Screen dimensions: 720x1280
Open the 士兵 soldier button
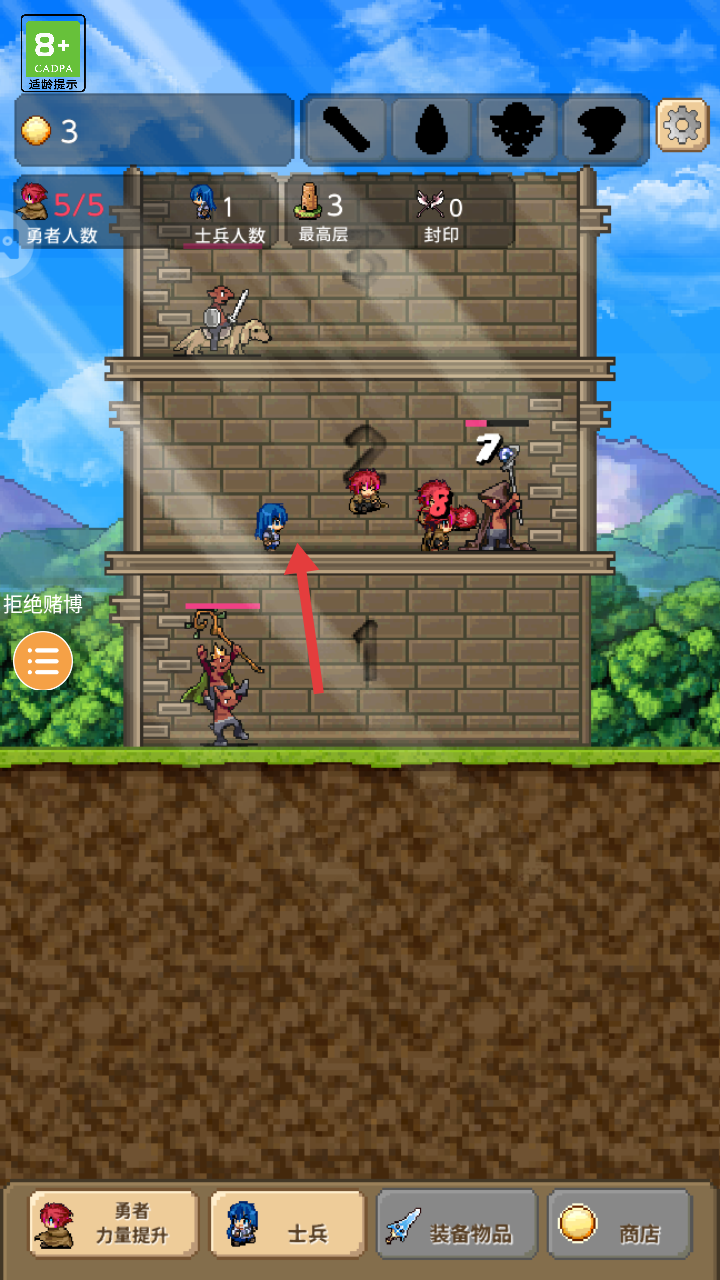click(288, 1223)
